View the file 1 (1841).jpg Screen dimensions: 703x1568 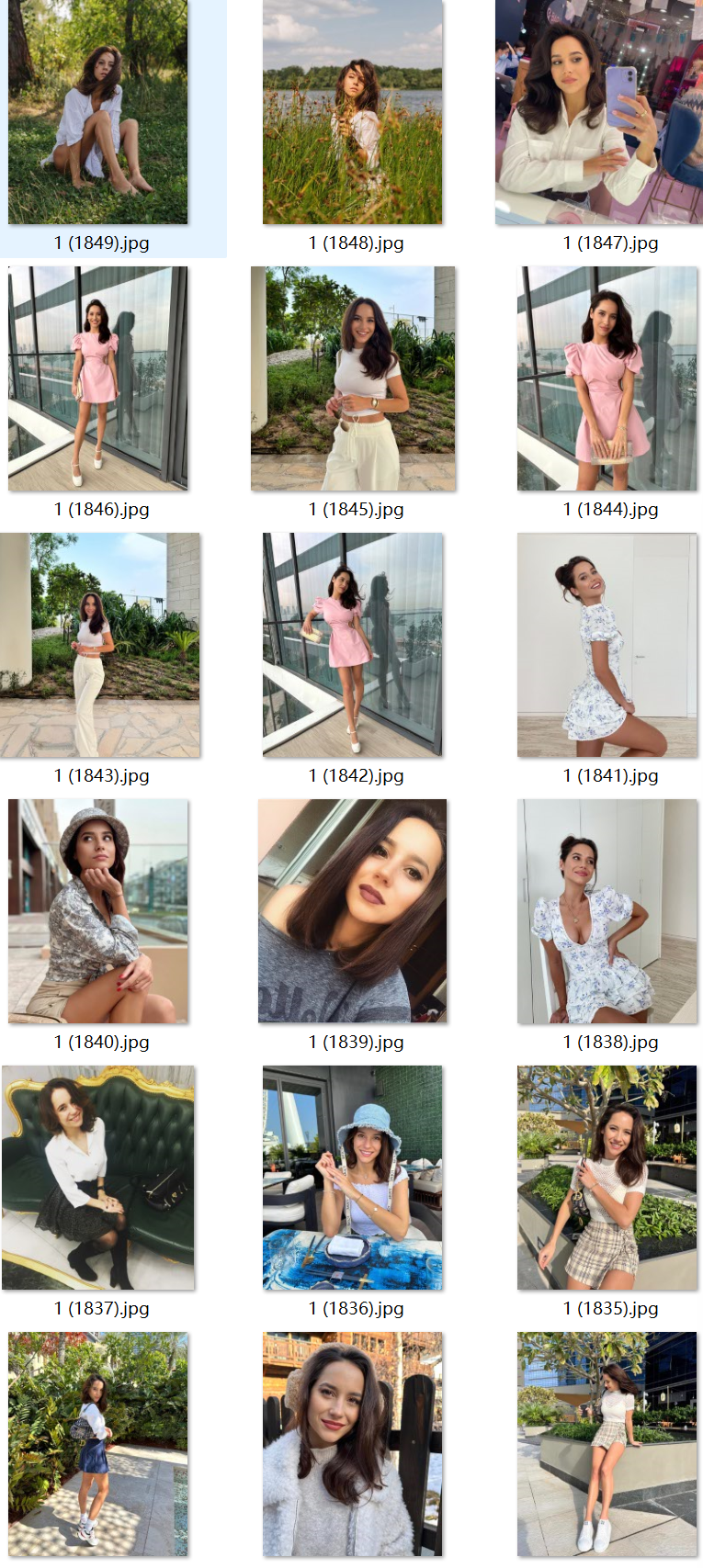[x=607, y=645]
